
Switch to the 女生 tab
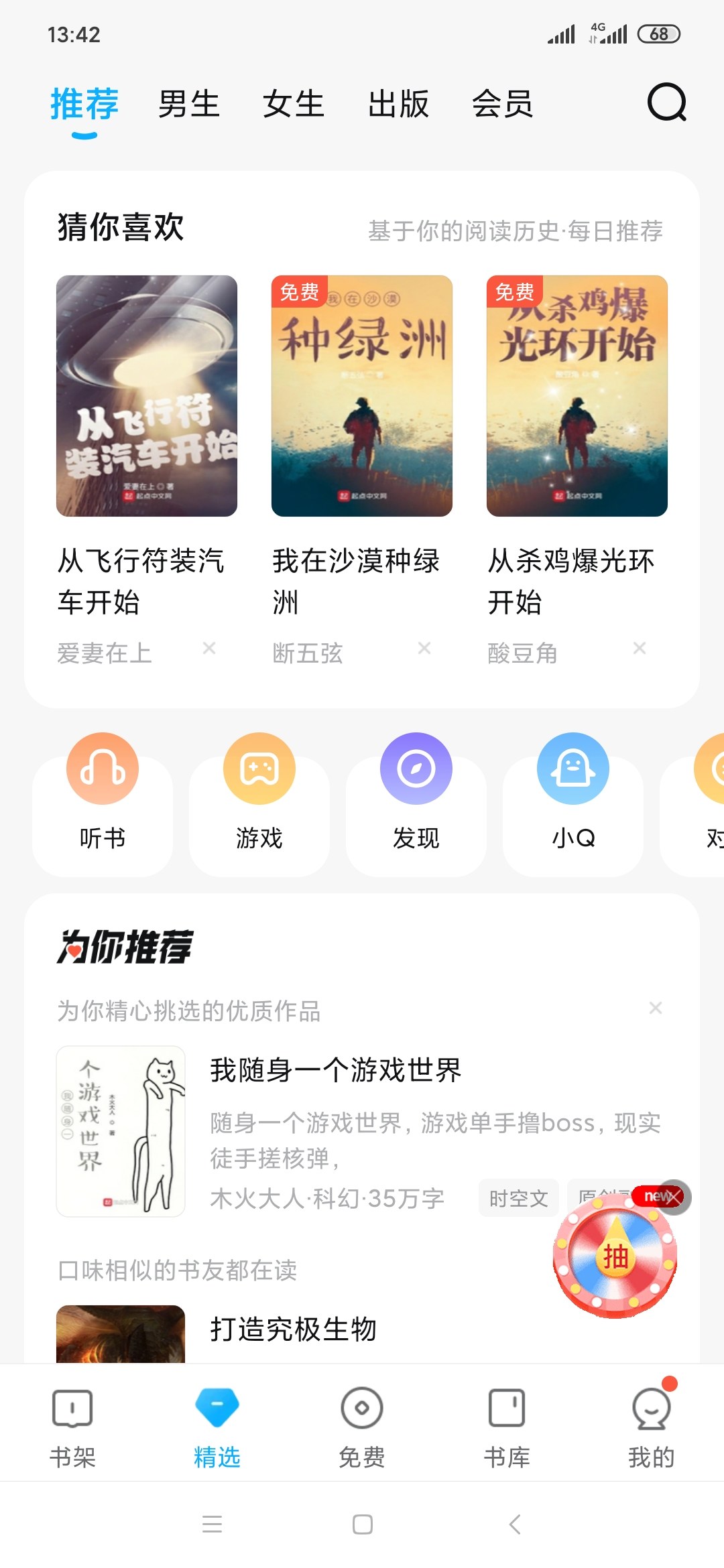(294, 104)
